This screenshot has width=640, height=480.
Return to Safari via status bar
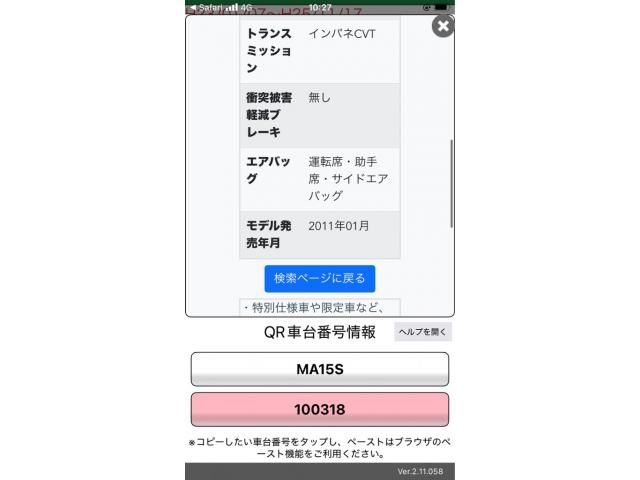pyautogui.click(x=207, y=6)
